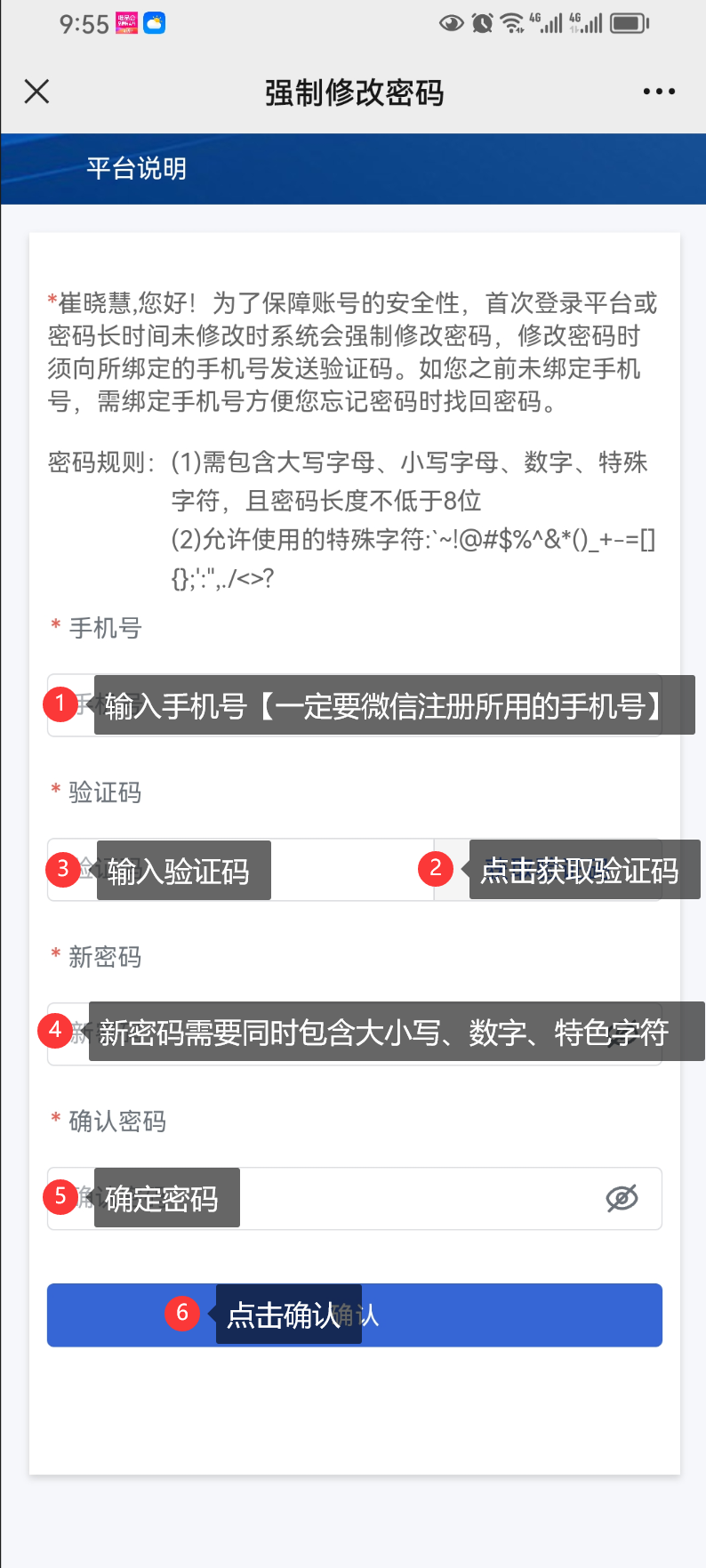Image resolution: width=706 pixels, height=1568 pixels.
Task: Close the 强制修改密码 page
Action: [x=36, y=92]
